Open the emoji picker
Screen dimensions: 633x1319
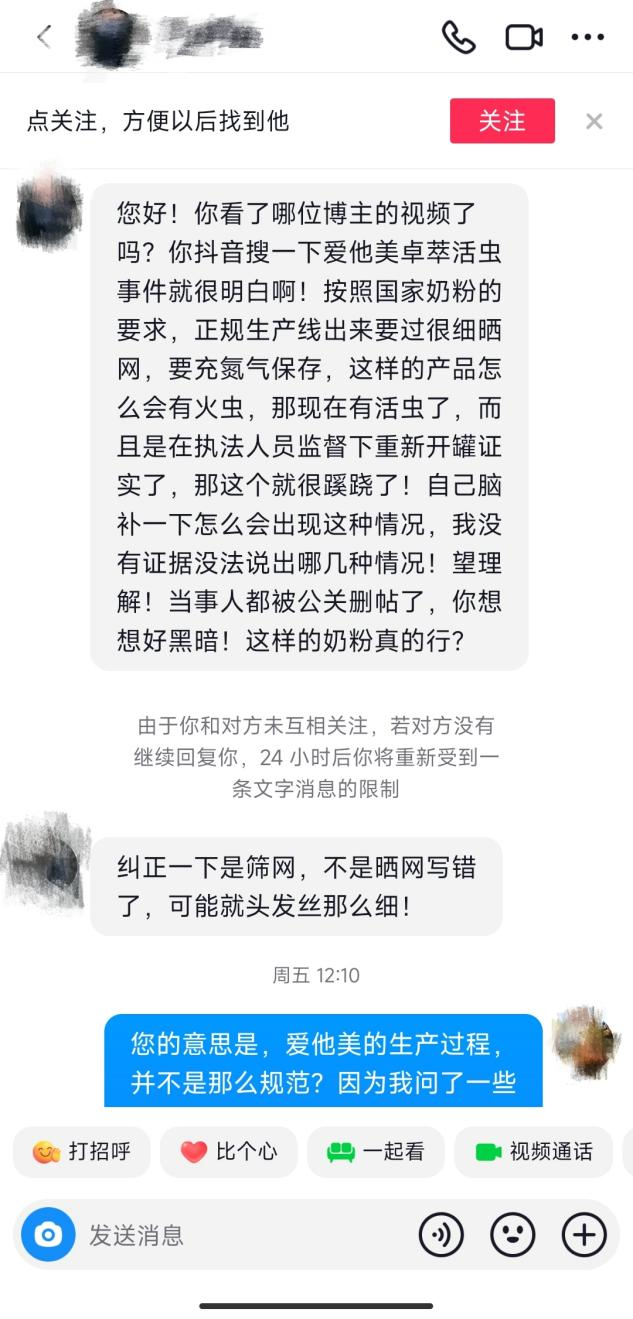pos(513,1236)
